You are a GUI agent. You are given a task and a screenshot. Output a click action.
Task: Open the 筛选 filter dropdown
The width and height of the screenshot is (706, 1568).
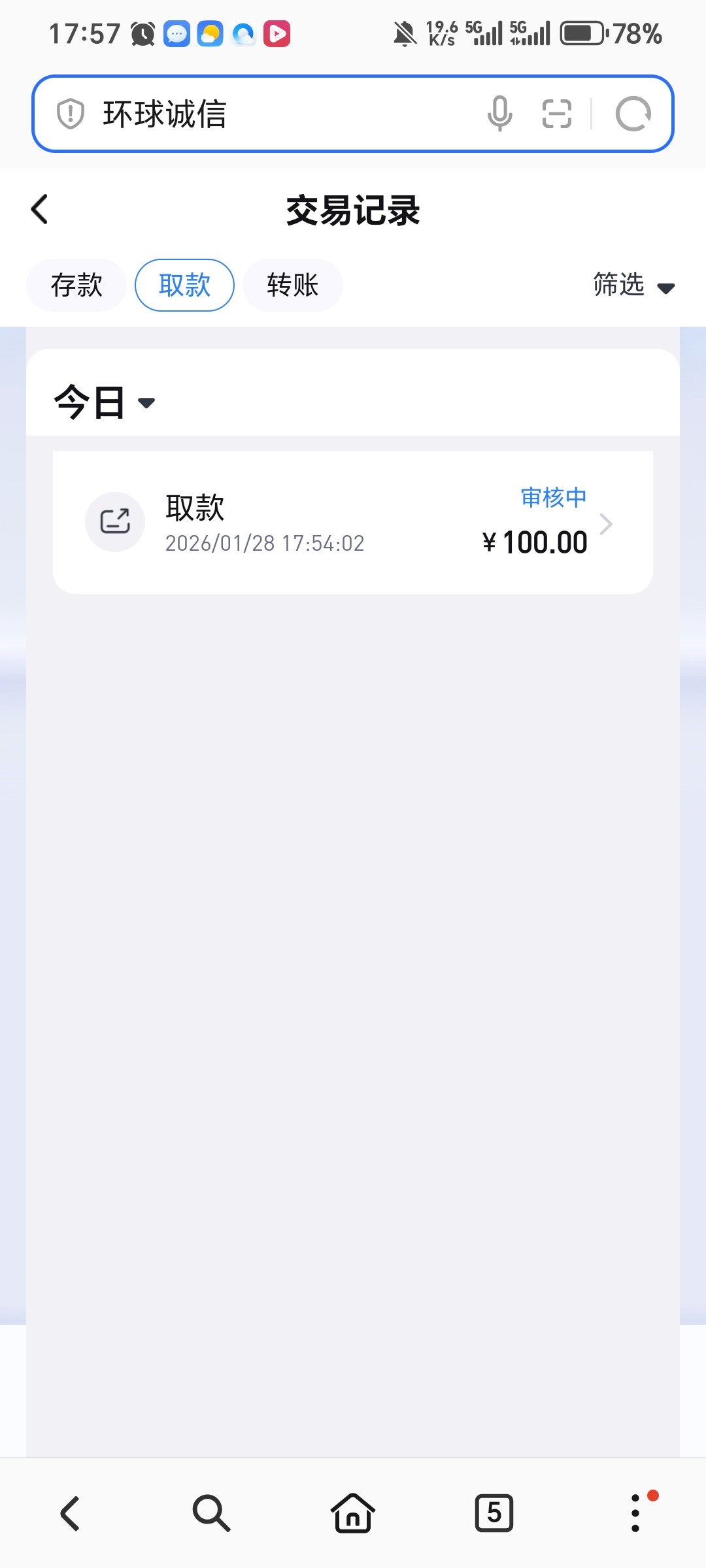630,286
